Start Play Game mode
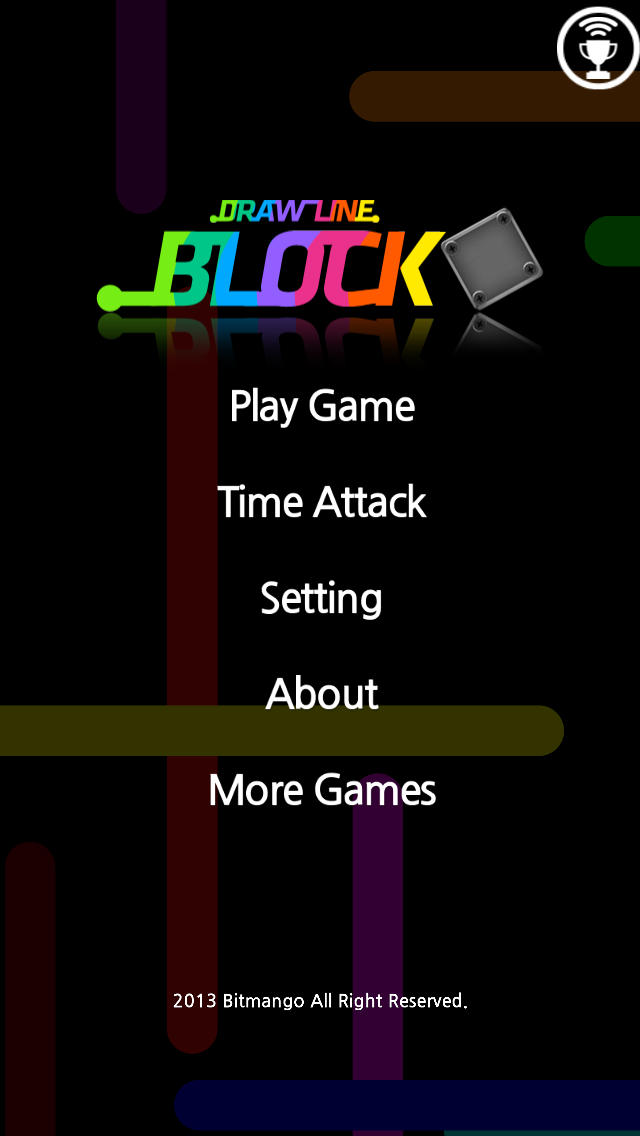 tap(322, 406)
